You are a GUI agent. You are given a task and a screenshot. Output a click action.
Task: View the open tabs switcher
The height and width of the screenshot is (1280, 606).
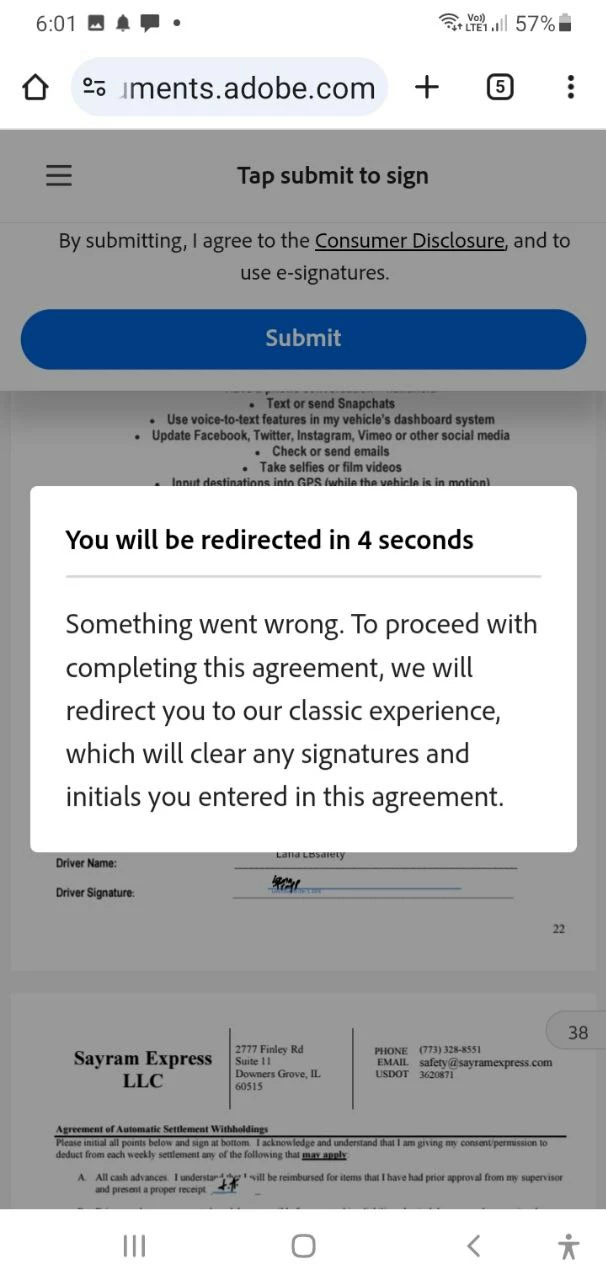coord(500,88)
